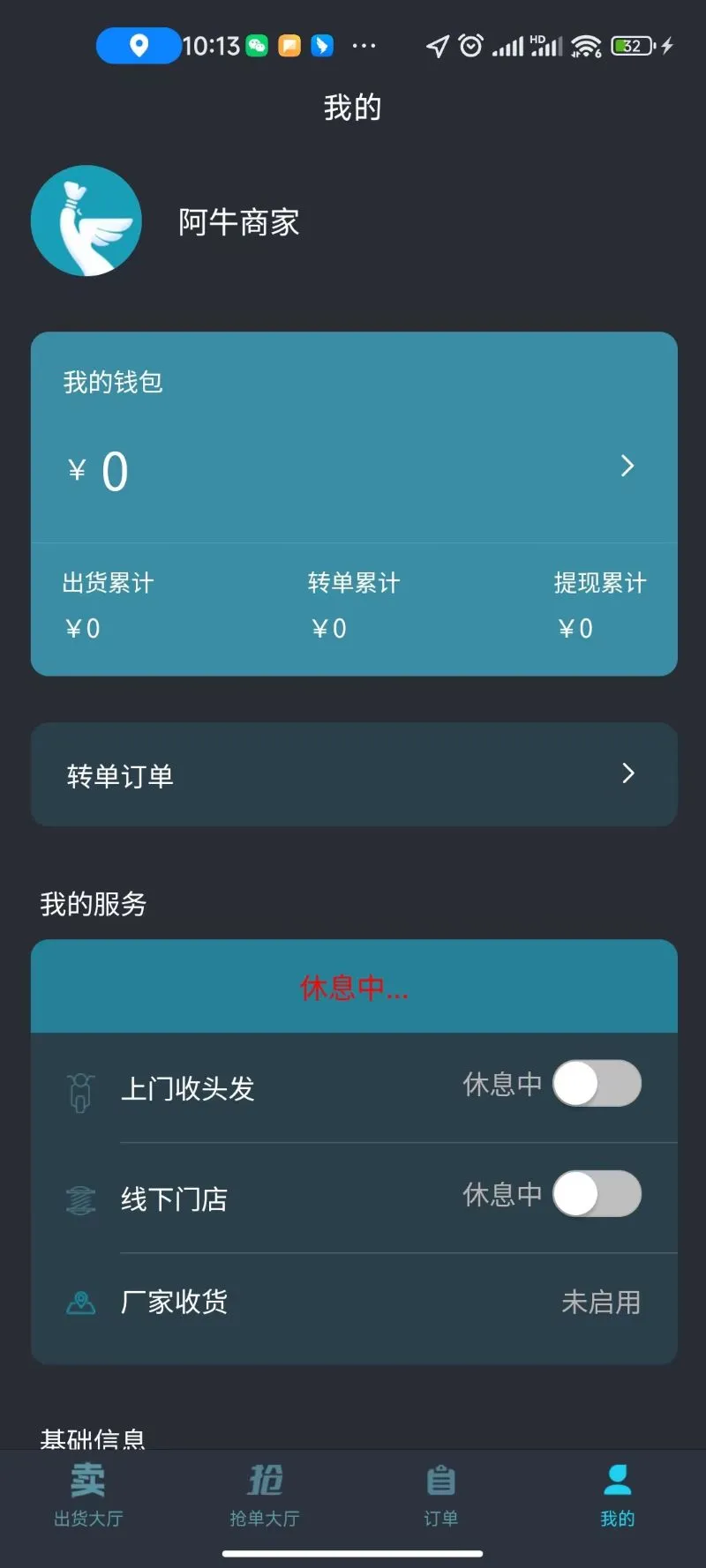Click the 提现累计 withdrawal total amount
Image resolution: width=706 pixels, height=1568 pixels.
(574, 628)
